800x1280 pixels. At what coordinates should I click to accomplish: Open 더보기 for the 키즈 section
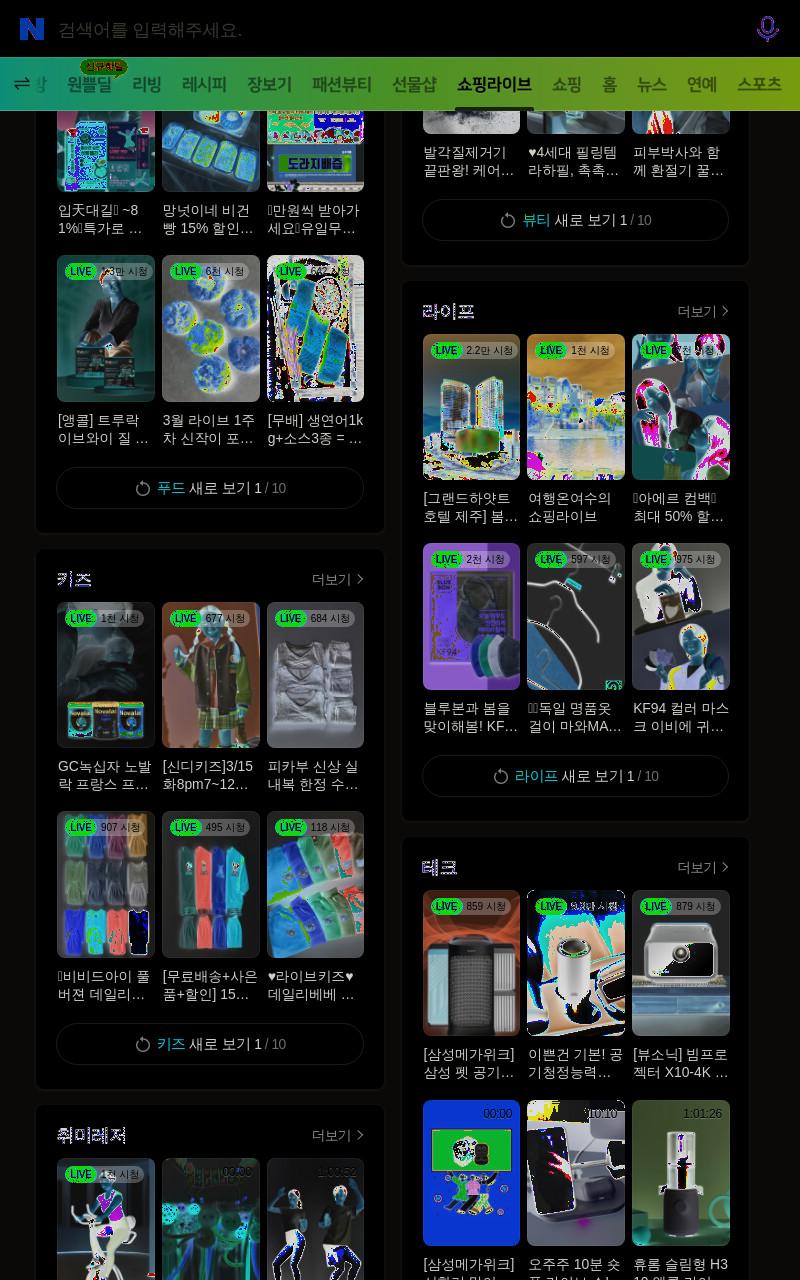[338, 579]
